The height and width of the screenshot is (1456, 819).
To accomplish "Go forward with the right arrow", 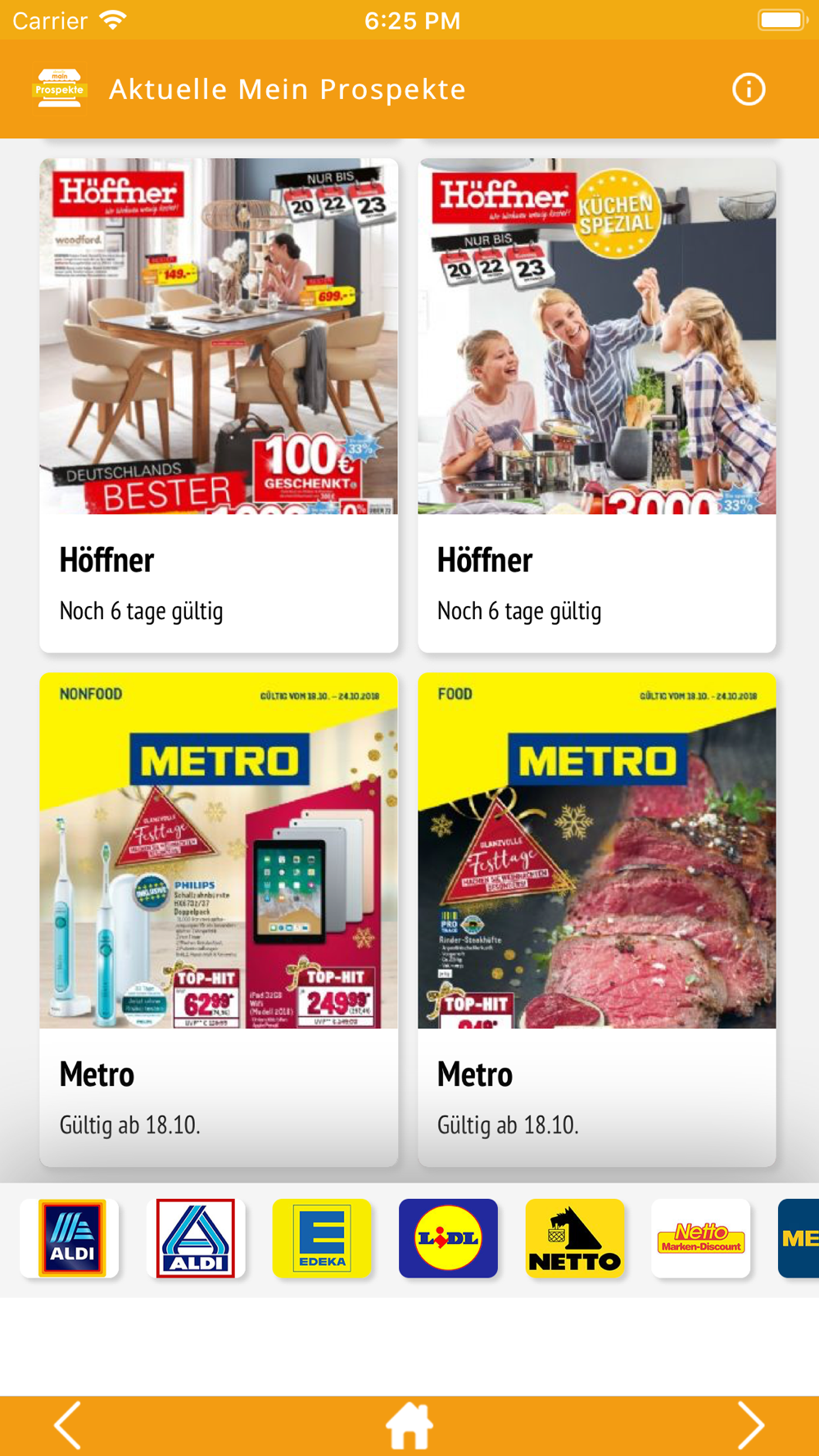I will coord(750,1426).
